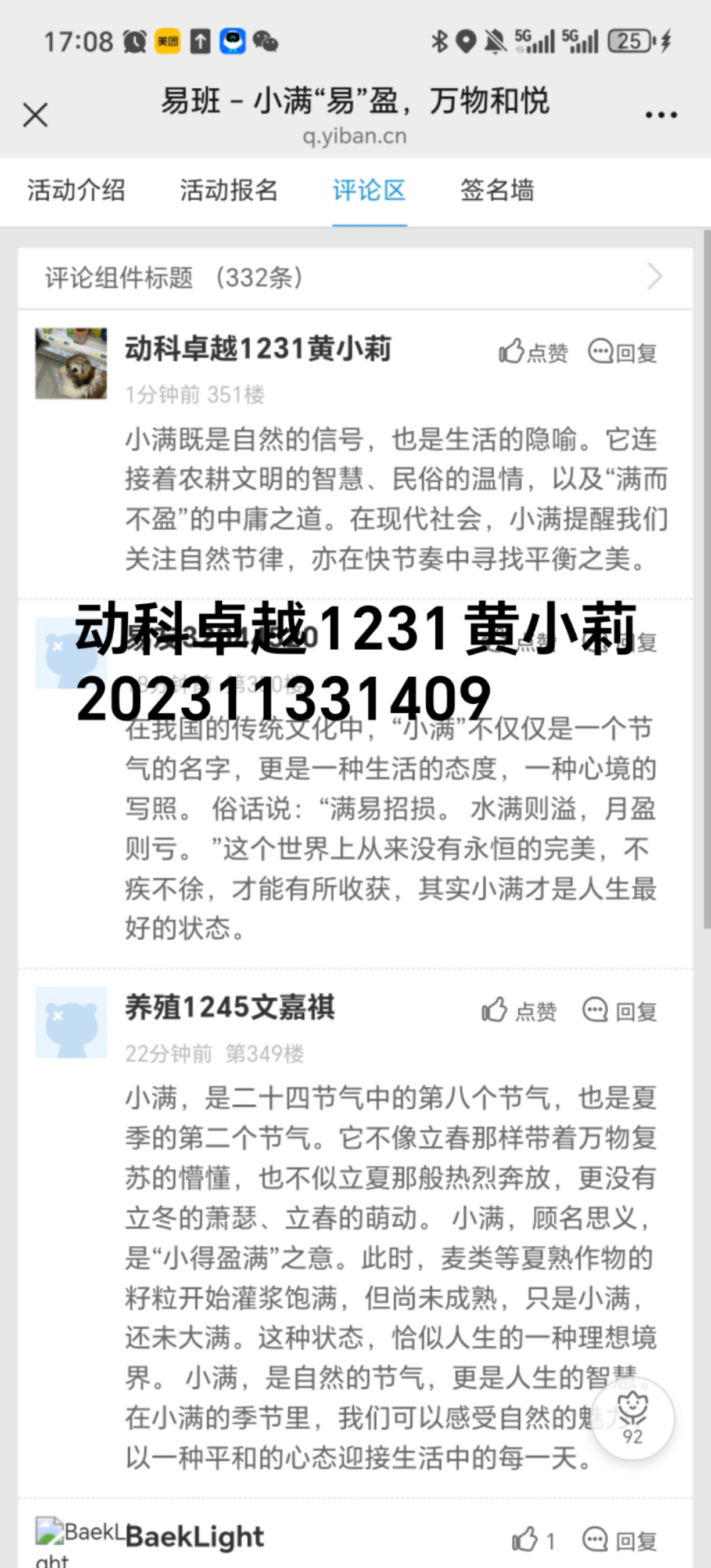This screenshot has width=711, height=1568.
Task: Like BaekLight's comment
Action: coord(533,1540)
